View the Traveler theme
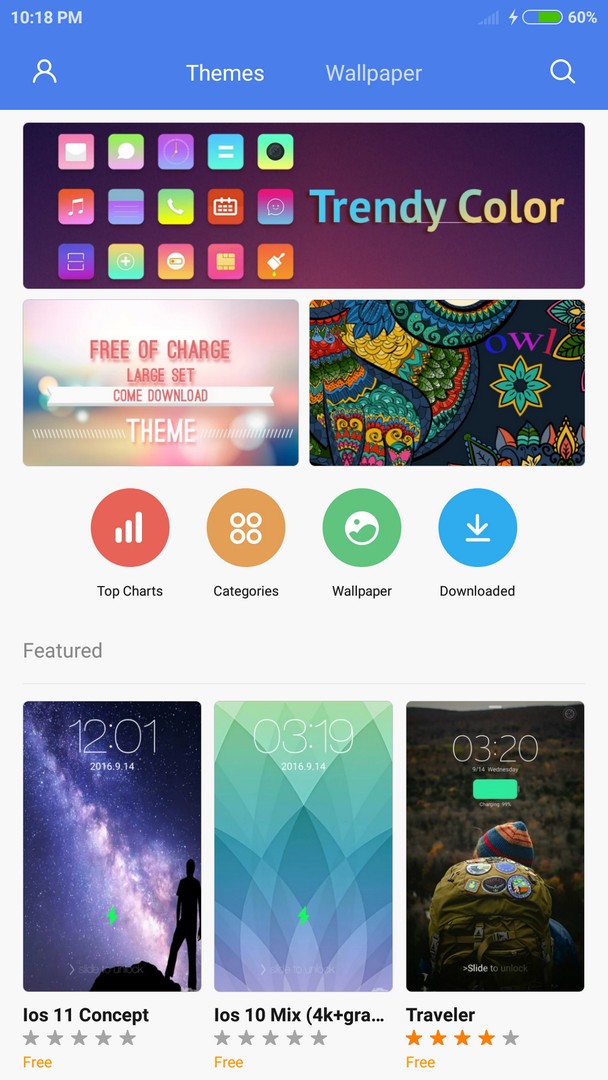This screenshot has width=608, height=1080. [495, 846]
